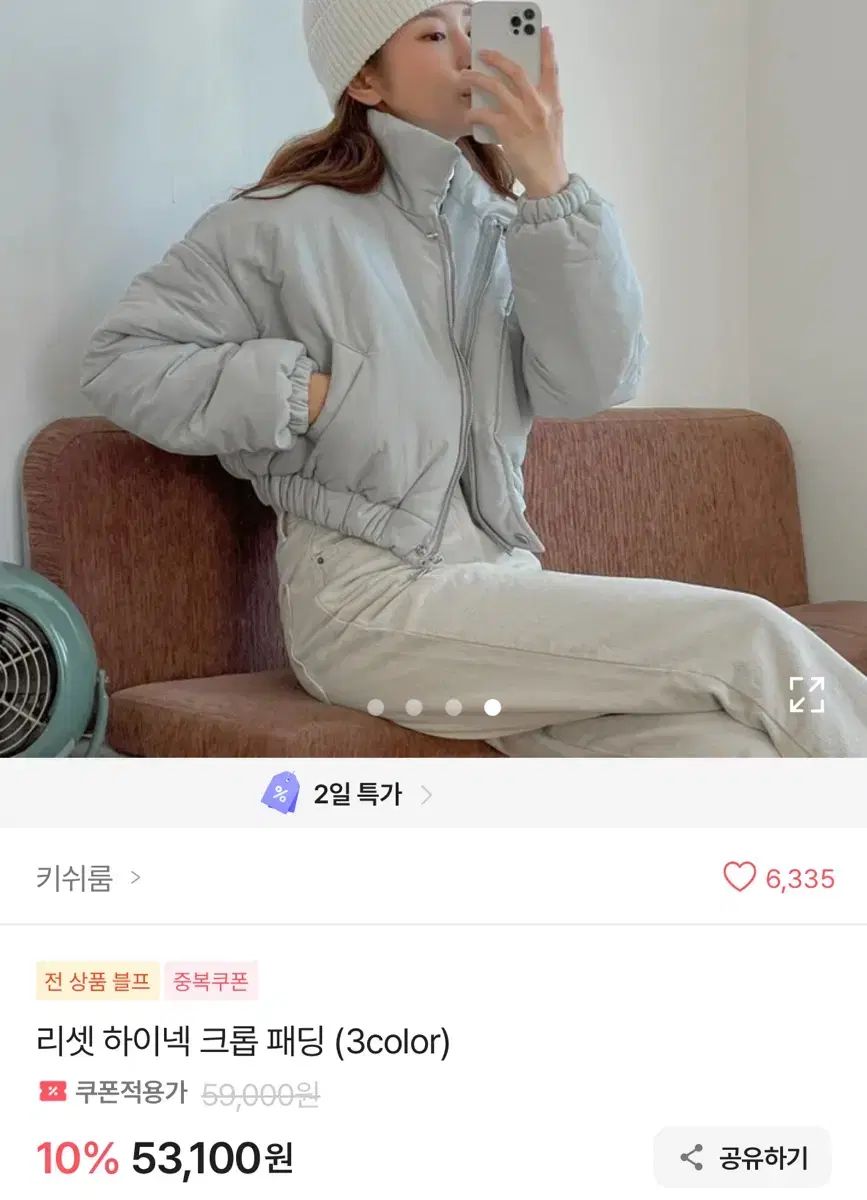The image size is (867, 1200).
Task: Jump to the first image via page dot
Action: [x=376, y=707]
